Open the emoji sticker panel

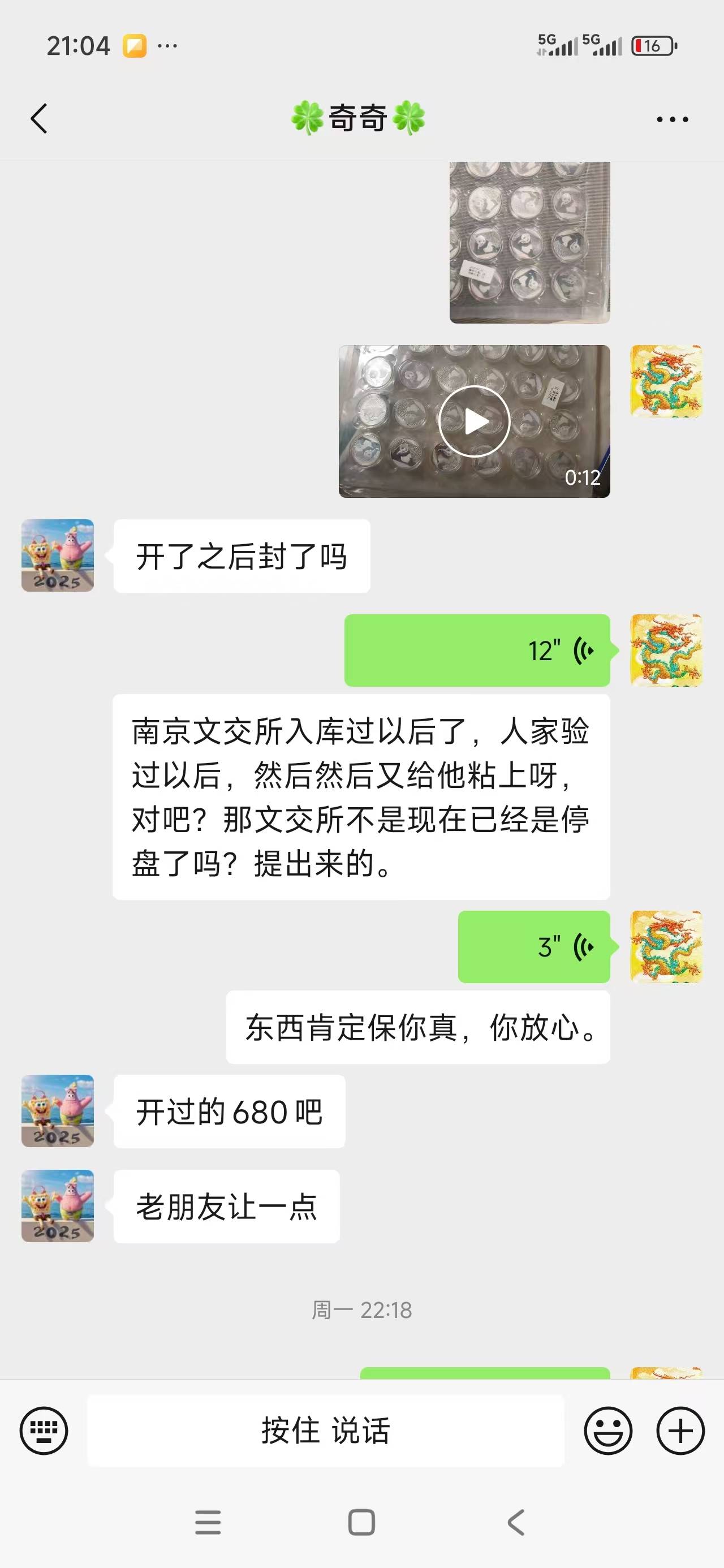coord(607,1431)
